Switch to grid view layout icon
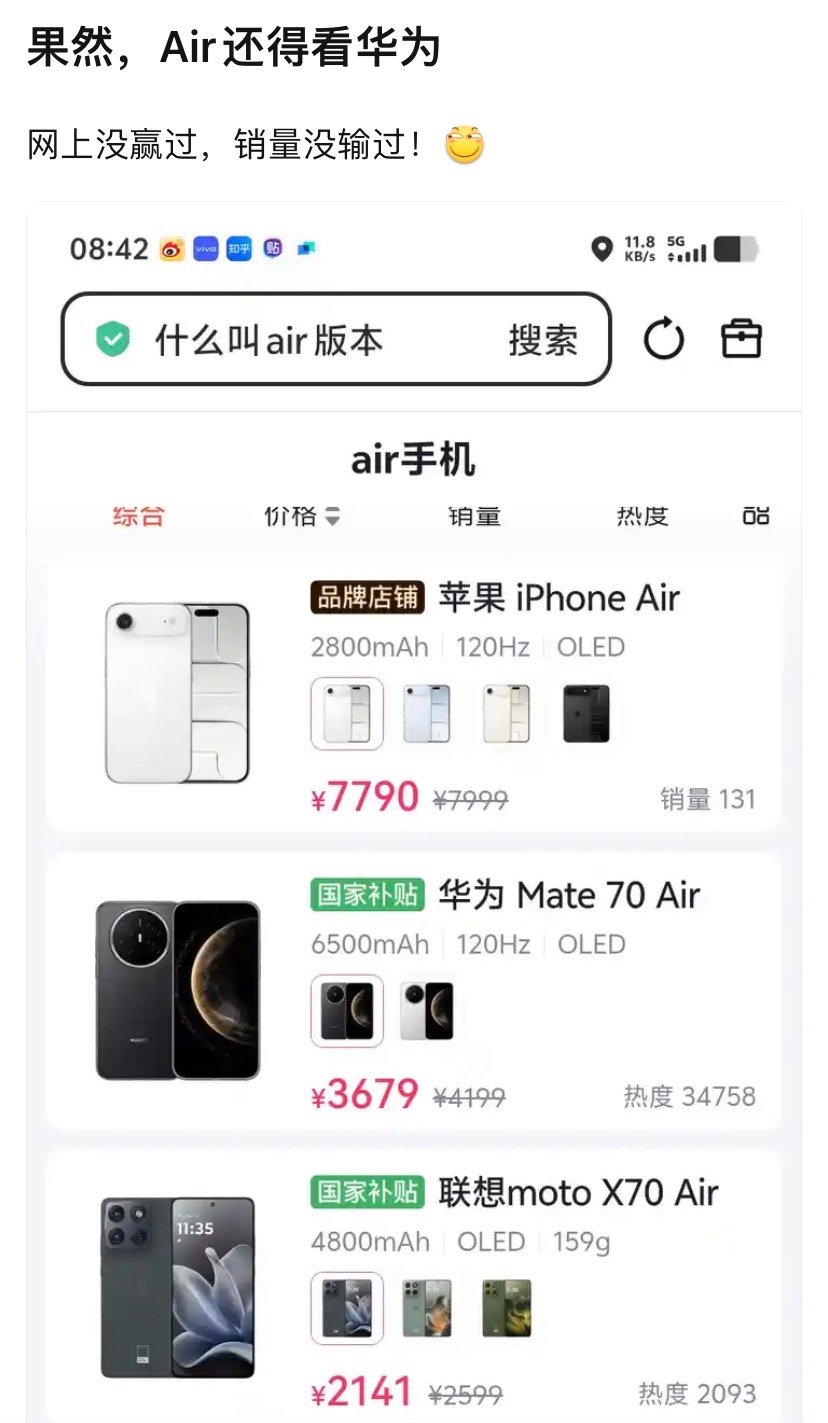This screenshot has width=828, height=1423. click(755, 515)
